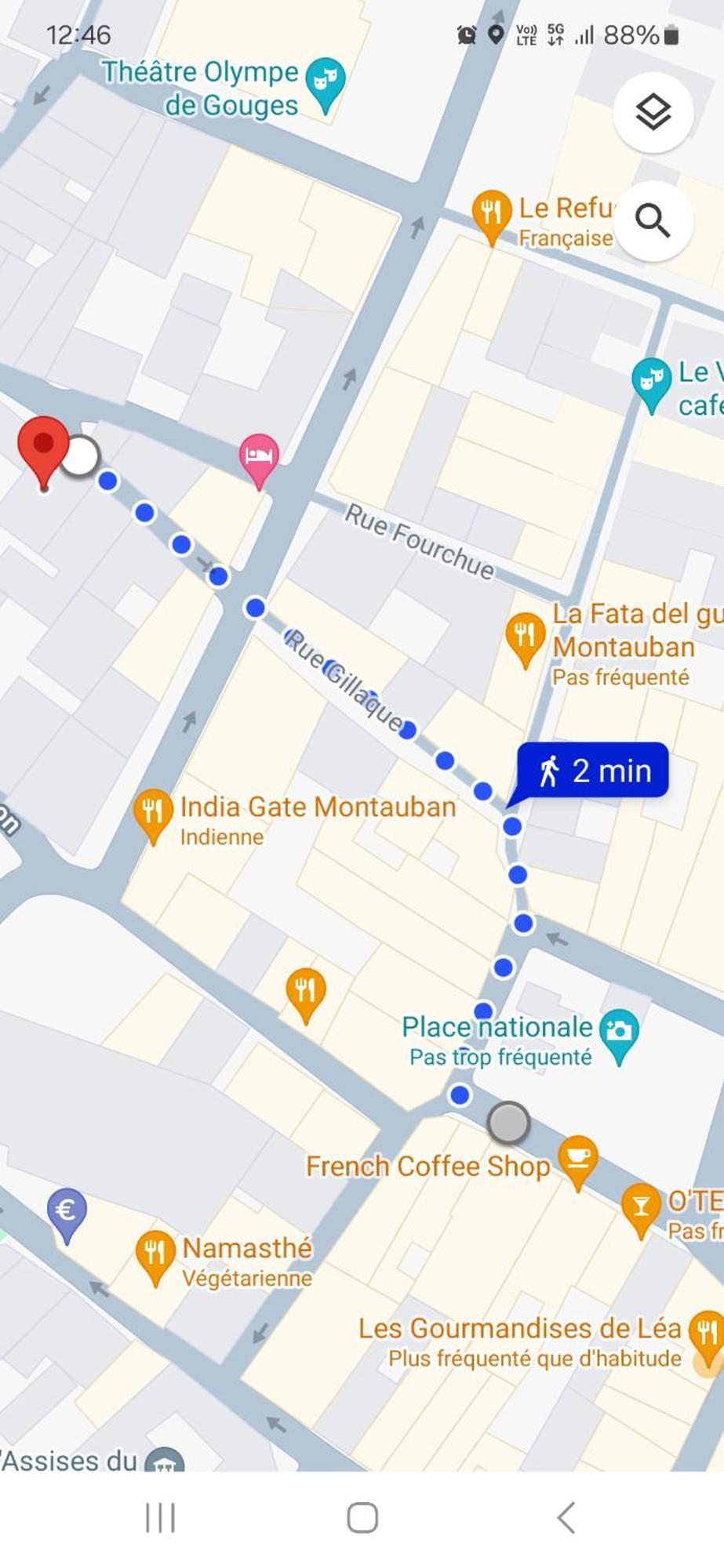724x1568 pixels.
Task: Tap the 2 min walking time label
Action: click(593, 771)
